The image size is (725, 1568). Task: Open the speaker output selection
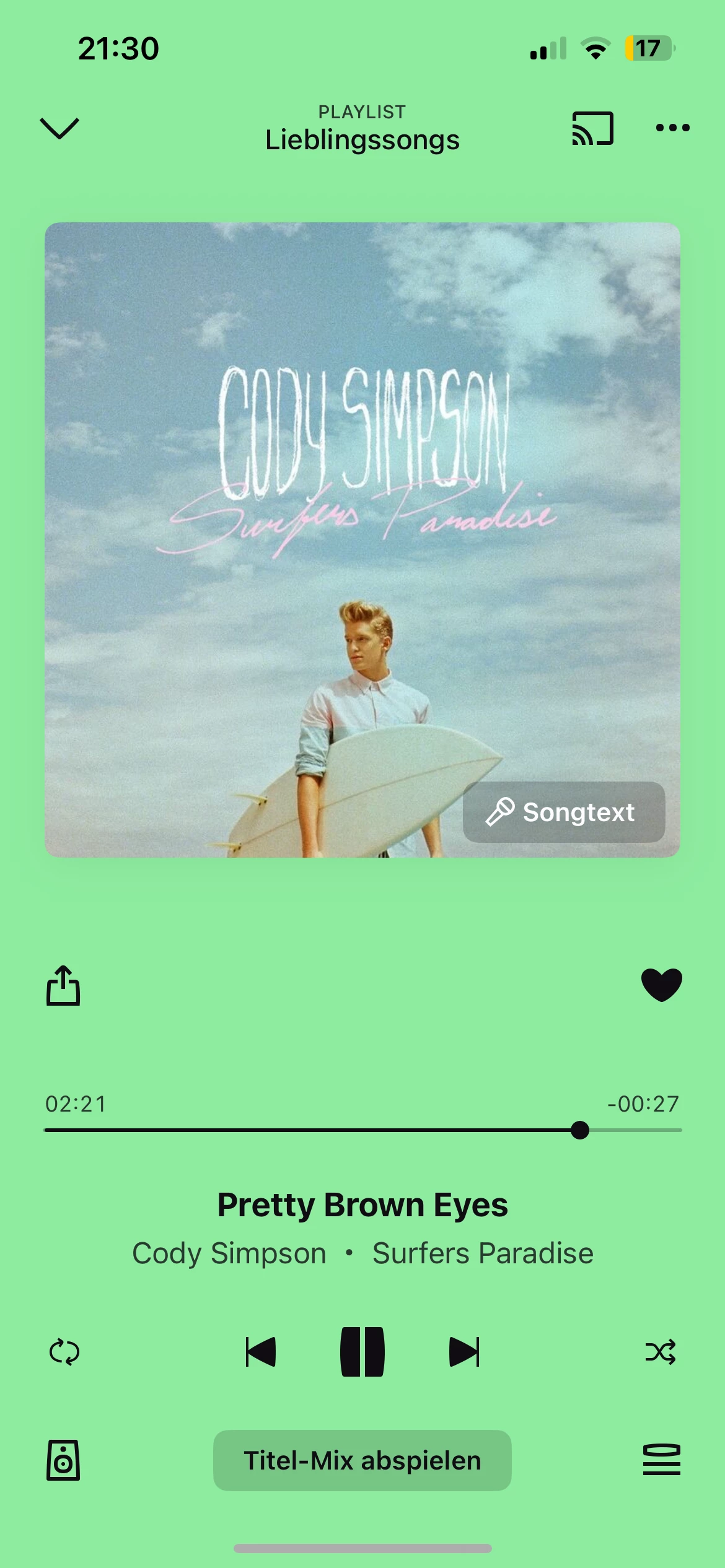pyautogui.click(x=63, y=1460)
